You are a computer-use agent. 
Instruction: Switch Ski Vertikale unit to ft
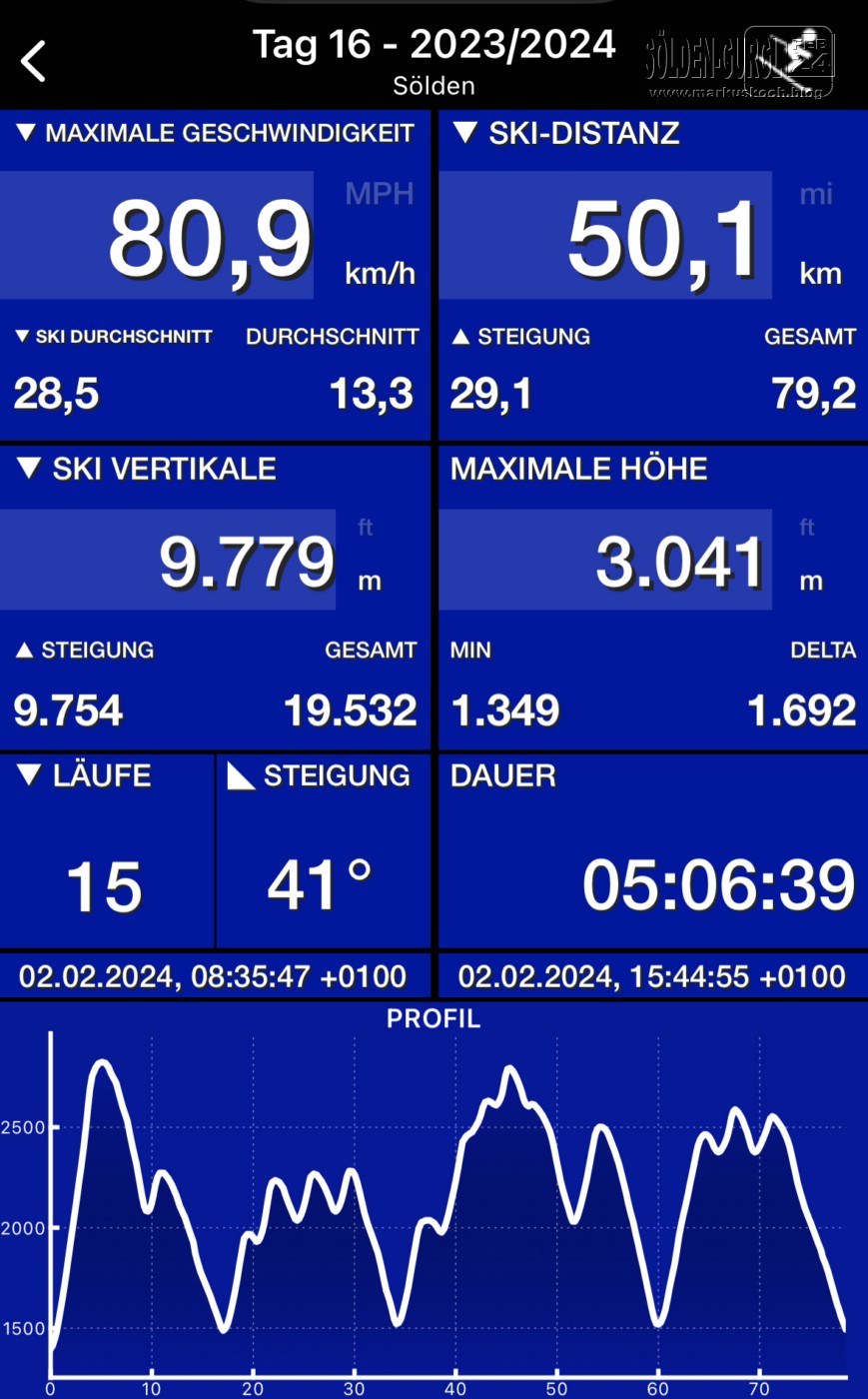366,528
